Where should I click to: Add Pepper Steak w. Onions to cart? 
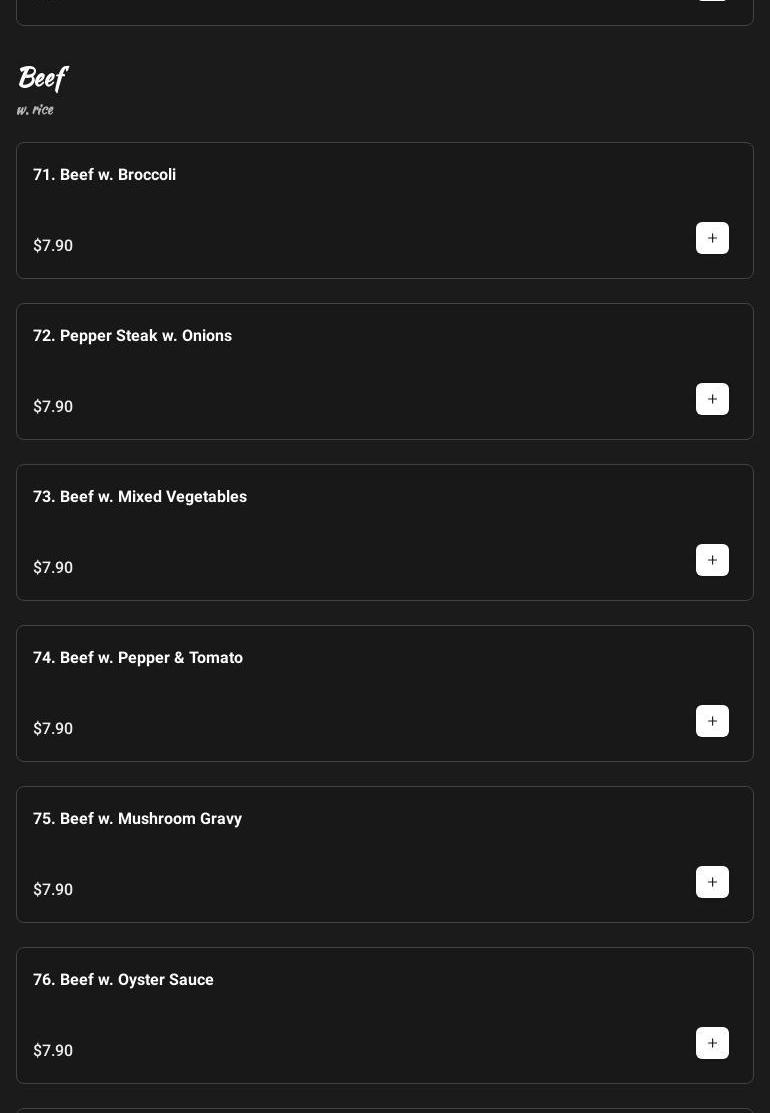click(x=712, y=399)
